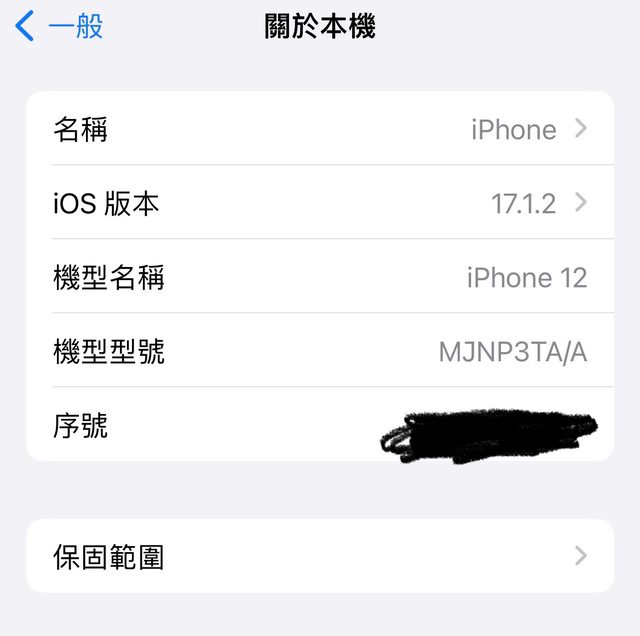Open the iOS 版本 details
Image resolution: width=640 pixels, height=636 pixels.
[320, 203]
